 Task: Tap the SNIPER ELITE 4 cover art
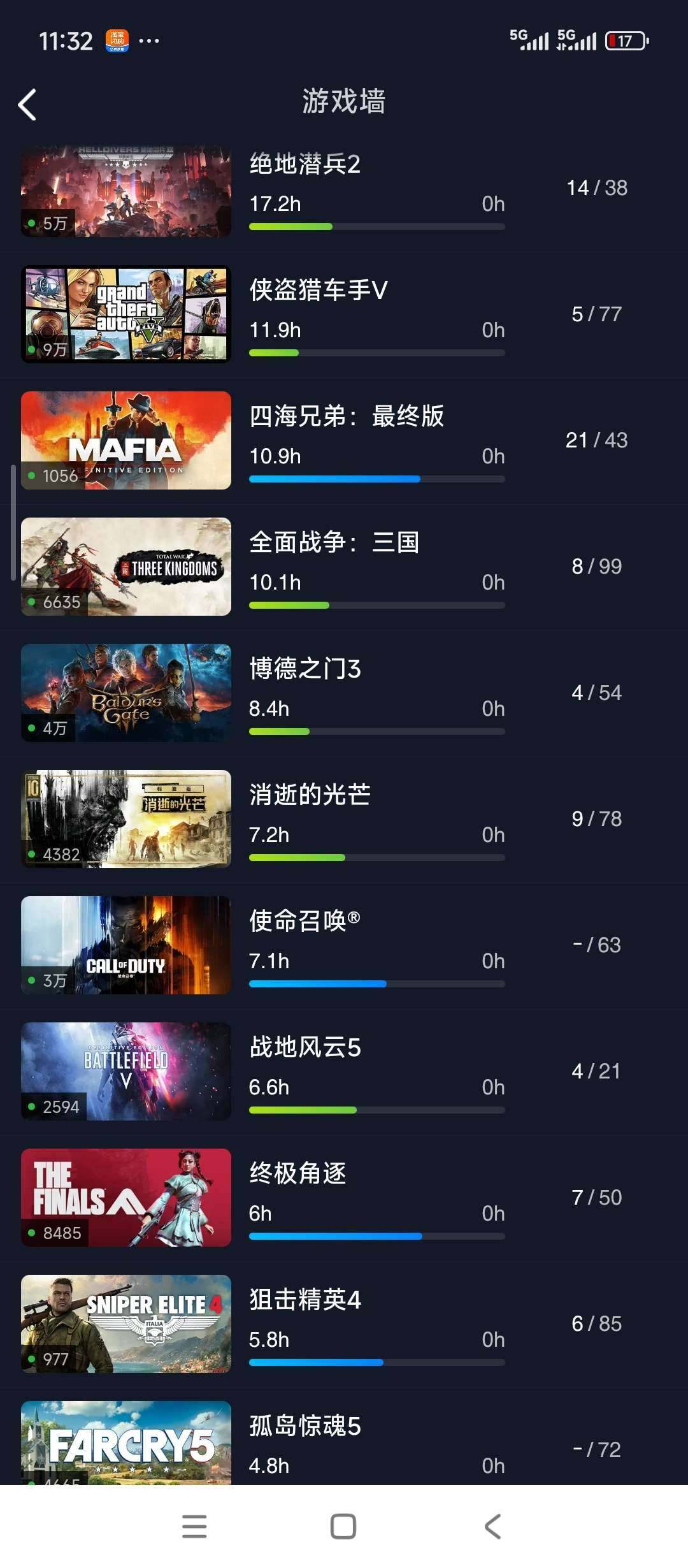(x=125, y=1323)
